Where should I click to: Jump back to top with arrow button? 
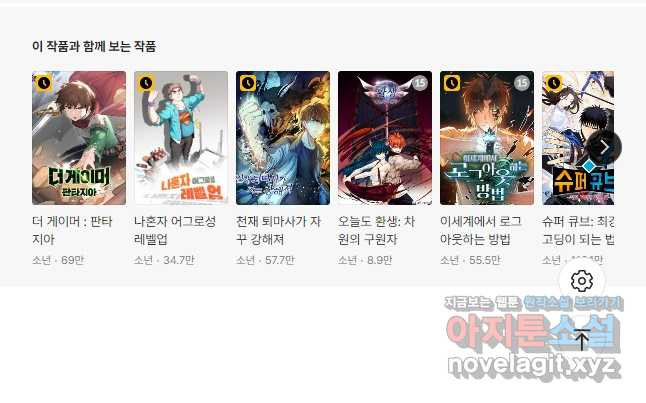click(582, 339)
